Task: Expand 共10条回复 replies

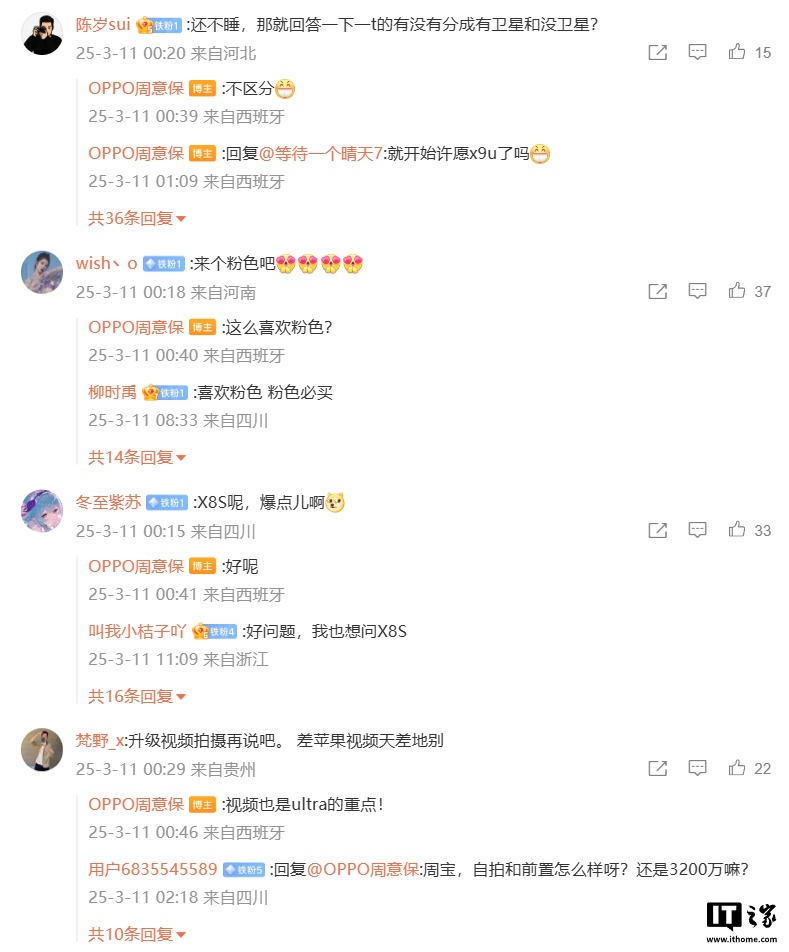Action: [137, 934]
